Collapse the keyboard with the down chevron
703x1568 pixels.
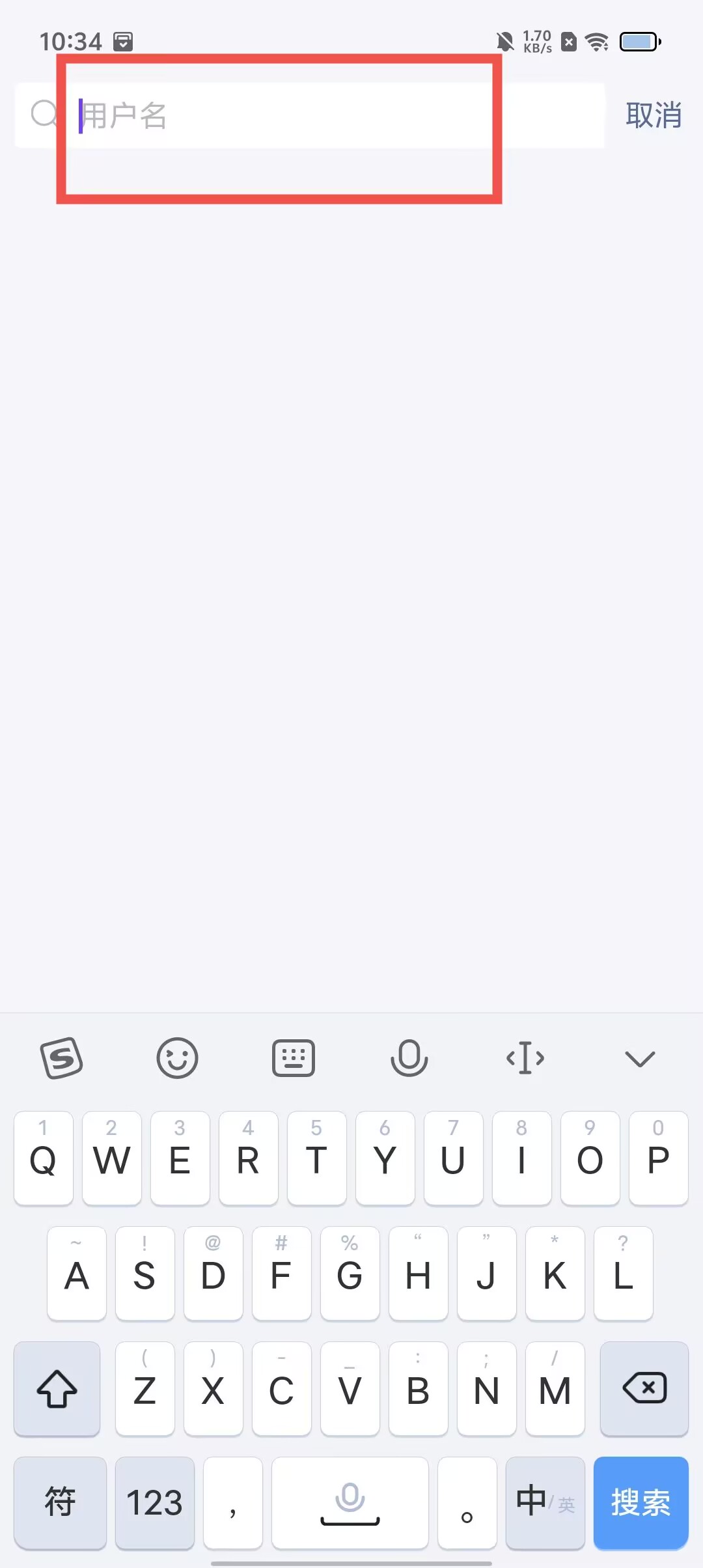[x=640, y=1059]
